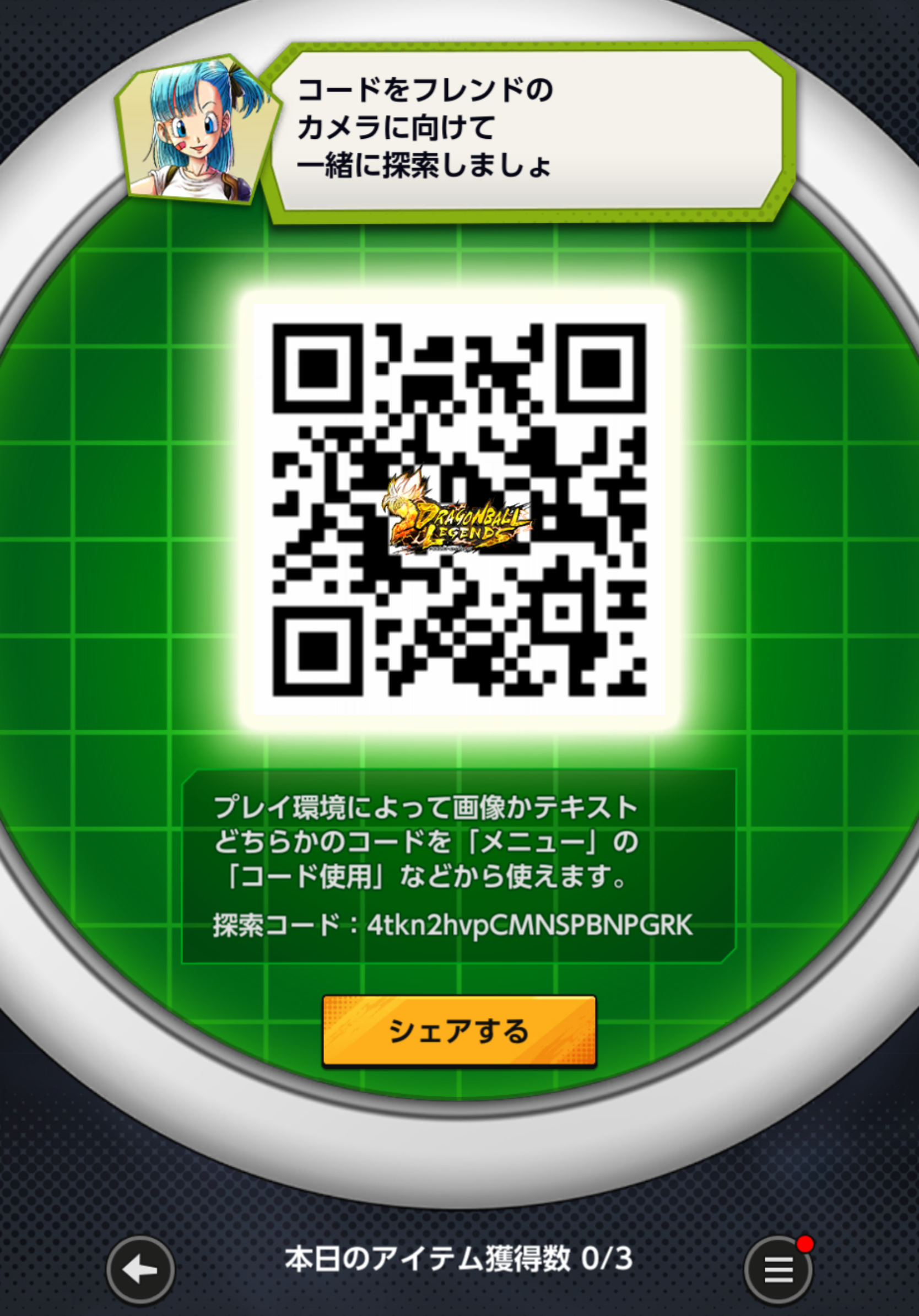The width and height of the screenshot is (919, 1316).
Task: Go back with the arrow button
Action: [140, 1270]
